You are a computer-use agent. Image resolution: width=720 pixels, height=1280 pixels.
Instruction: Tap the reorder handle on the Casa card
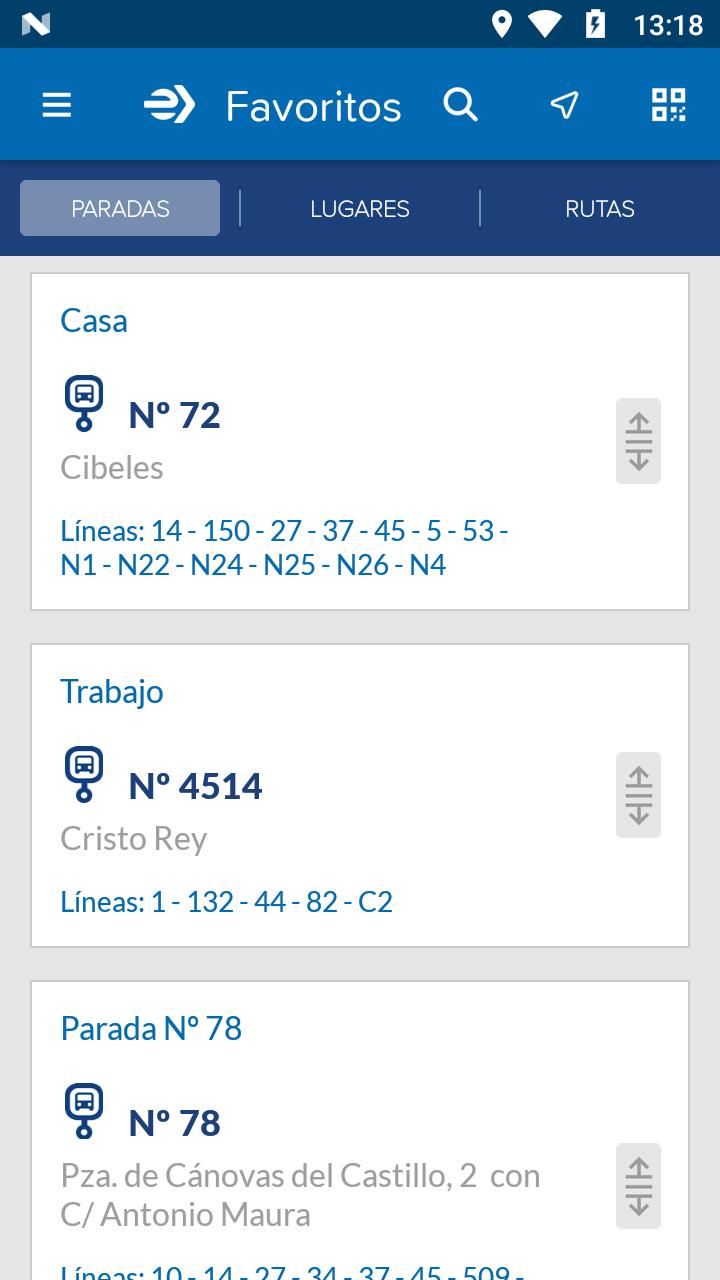(638, 441)
